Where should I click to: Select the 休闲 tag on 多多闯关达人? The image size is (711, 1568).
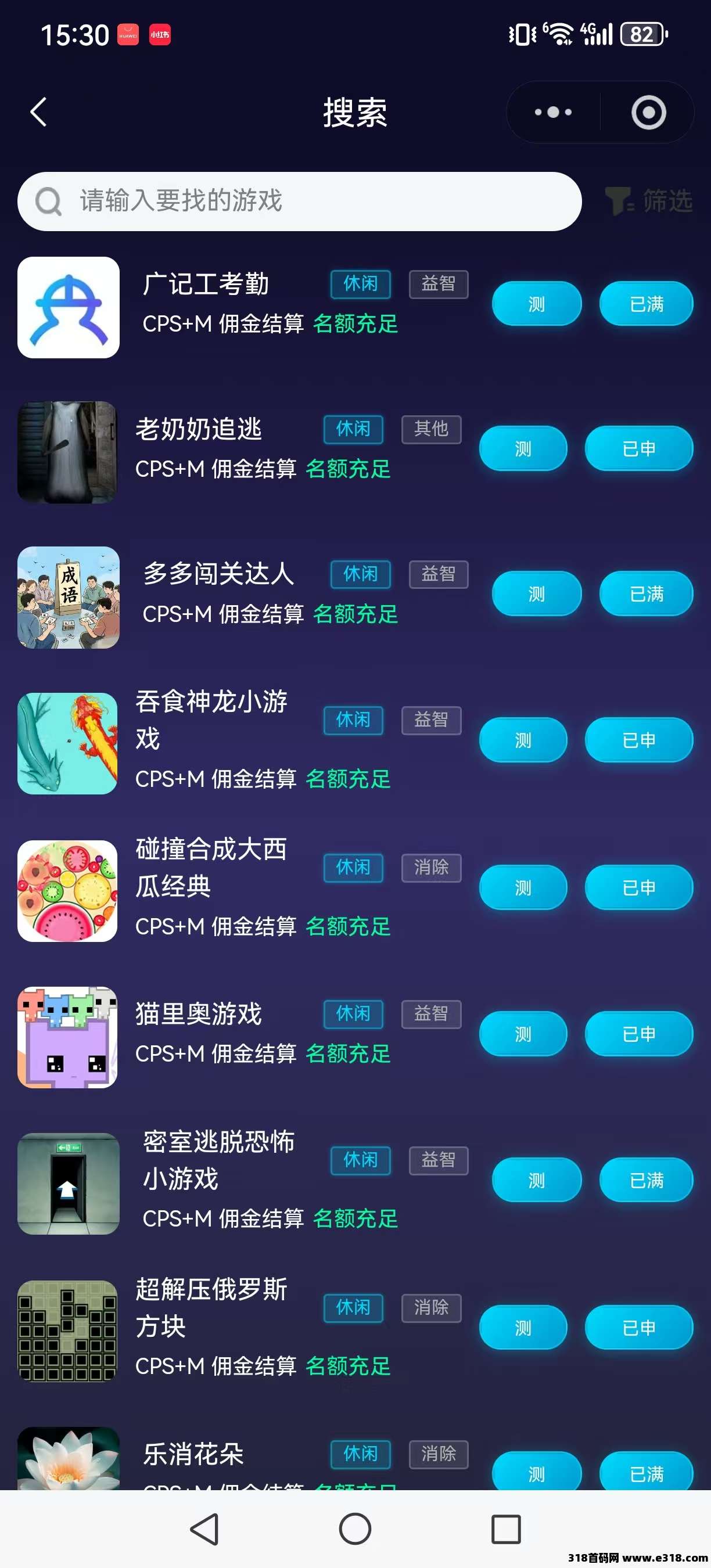tap(359, 574)
